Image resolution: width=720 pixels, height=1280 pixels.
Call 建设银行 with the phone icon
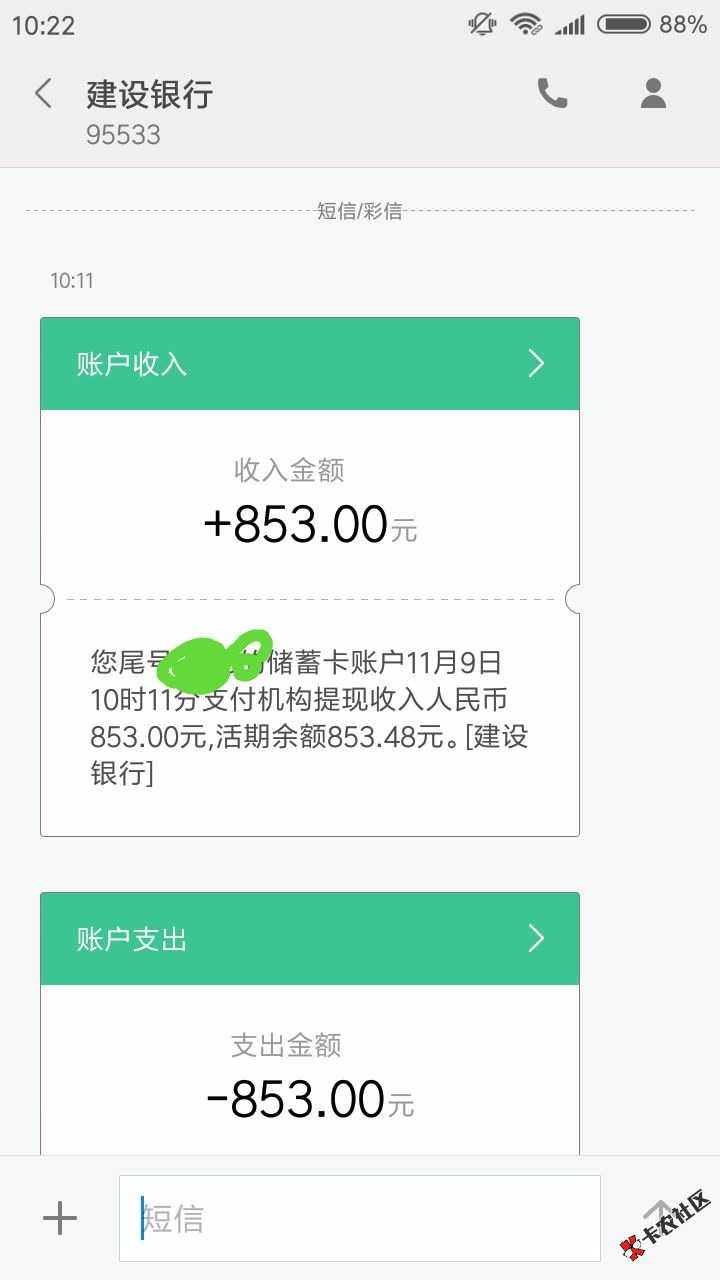coord(552,94)
